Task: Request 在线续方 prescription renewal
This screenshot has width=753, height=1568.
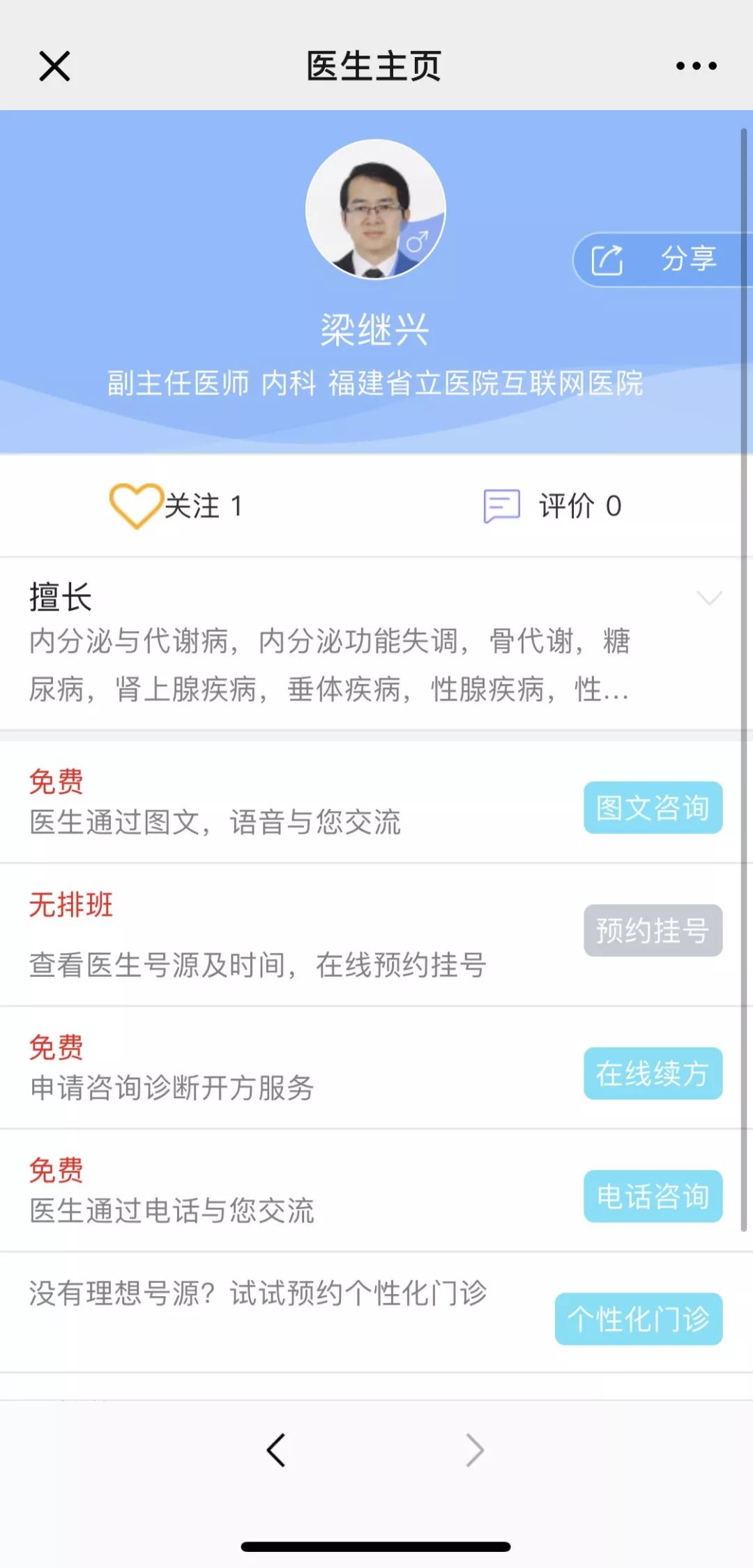Action: coord(653,1074)
